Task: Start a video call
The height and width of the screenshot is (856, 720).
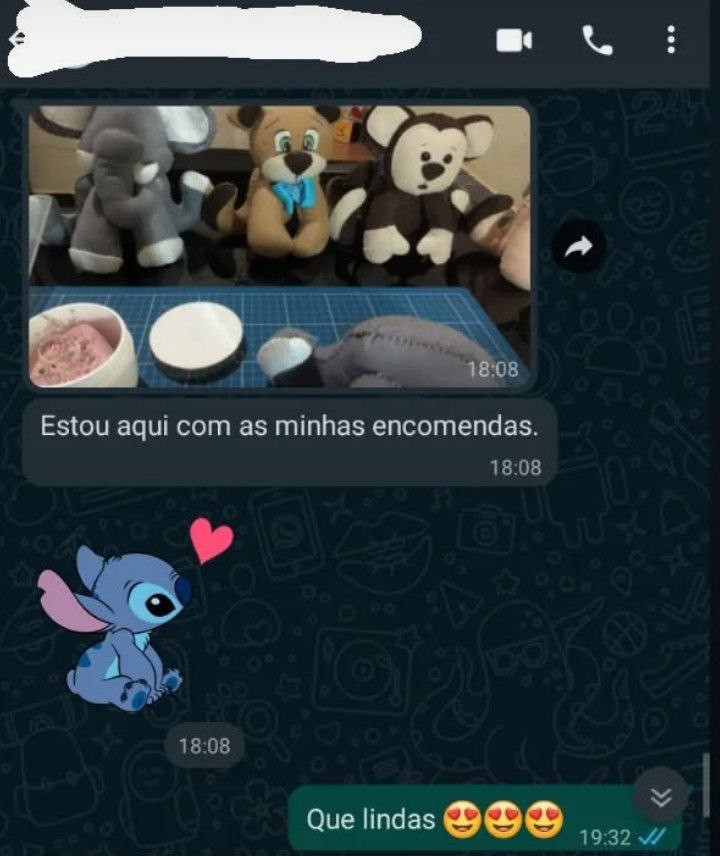Action: (514, 40)
